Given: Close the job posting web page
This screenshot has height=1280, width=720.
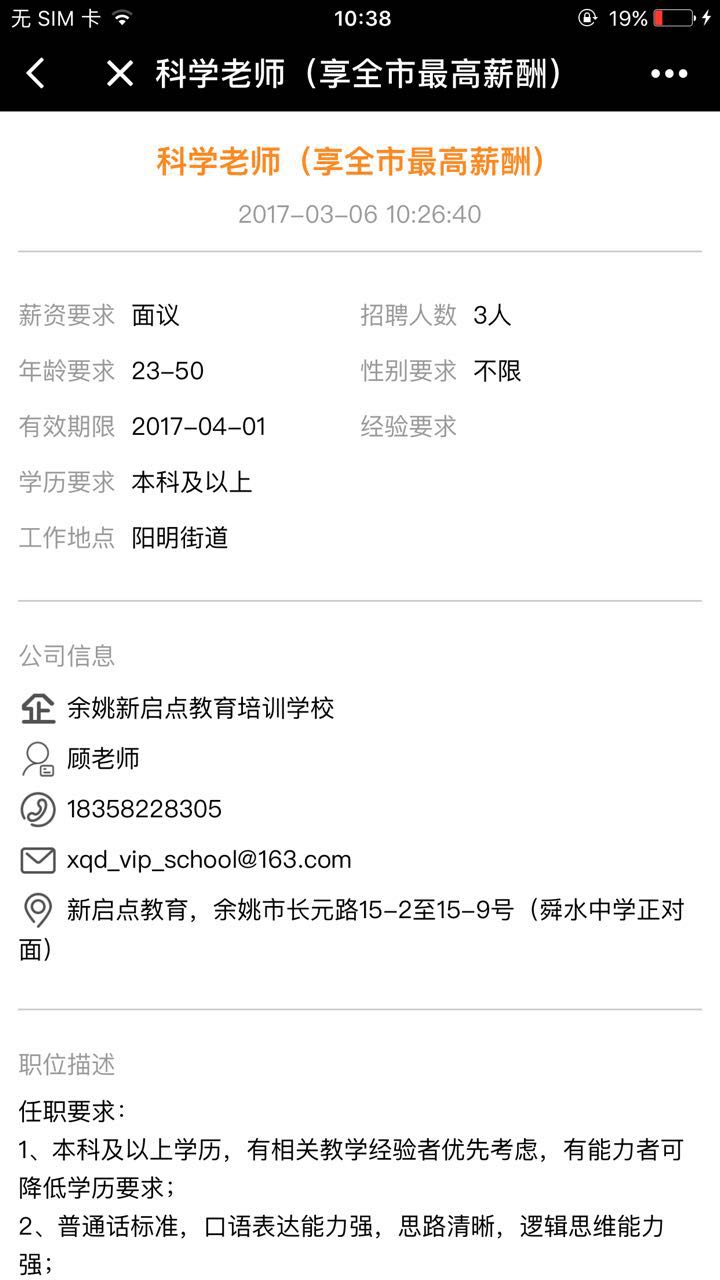Looking at the screenshot, I should (120, 73).
